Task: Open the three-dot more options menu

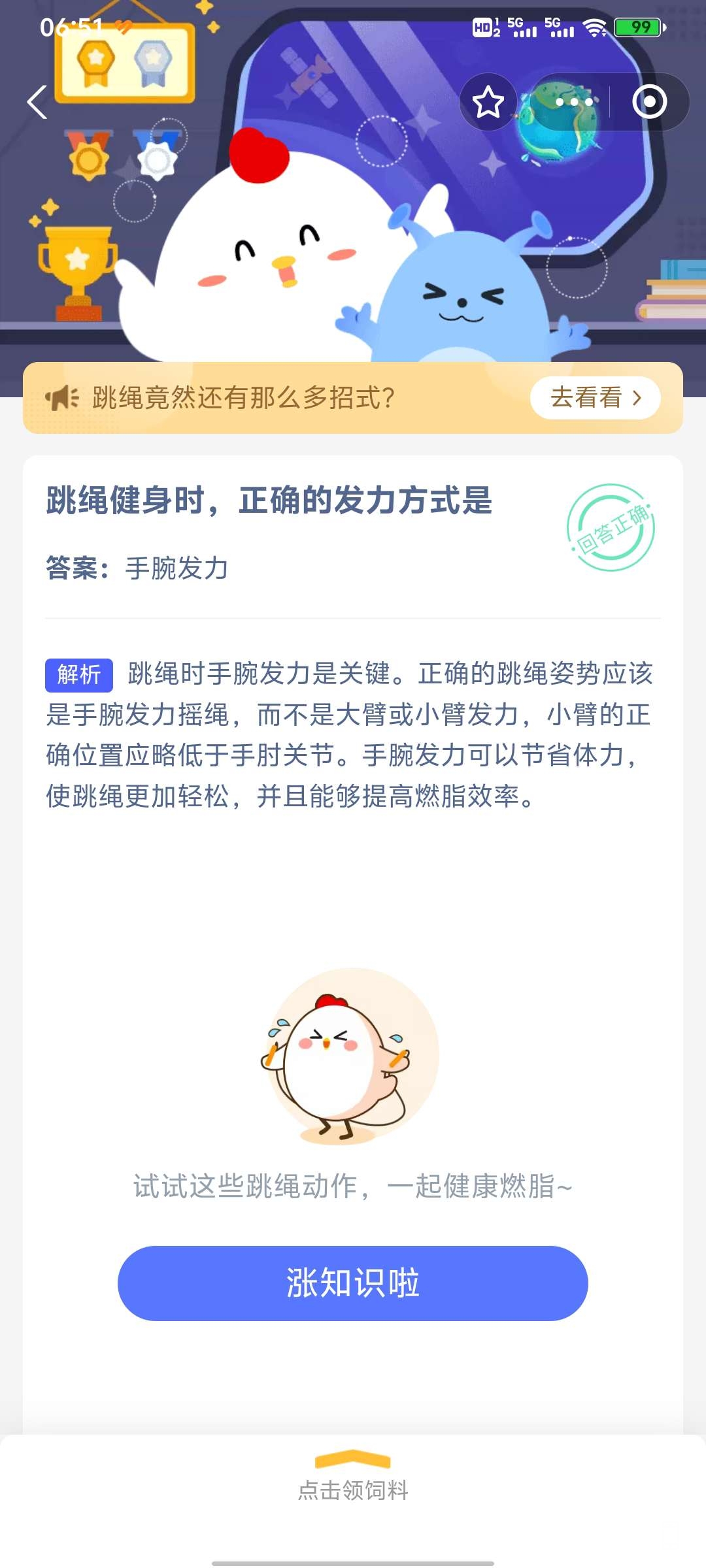Action: pyautogui.click(x=573, y=103)
